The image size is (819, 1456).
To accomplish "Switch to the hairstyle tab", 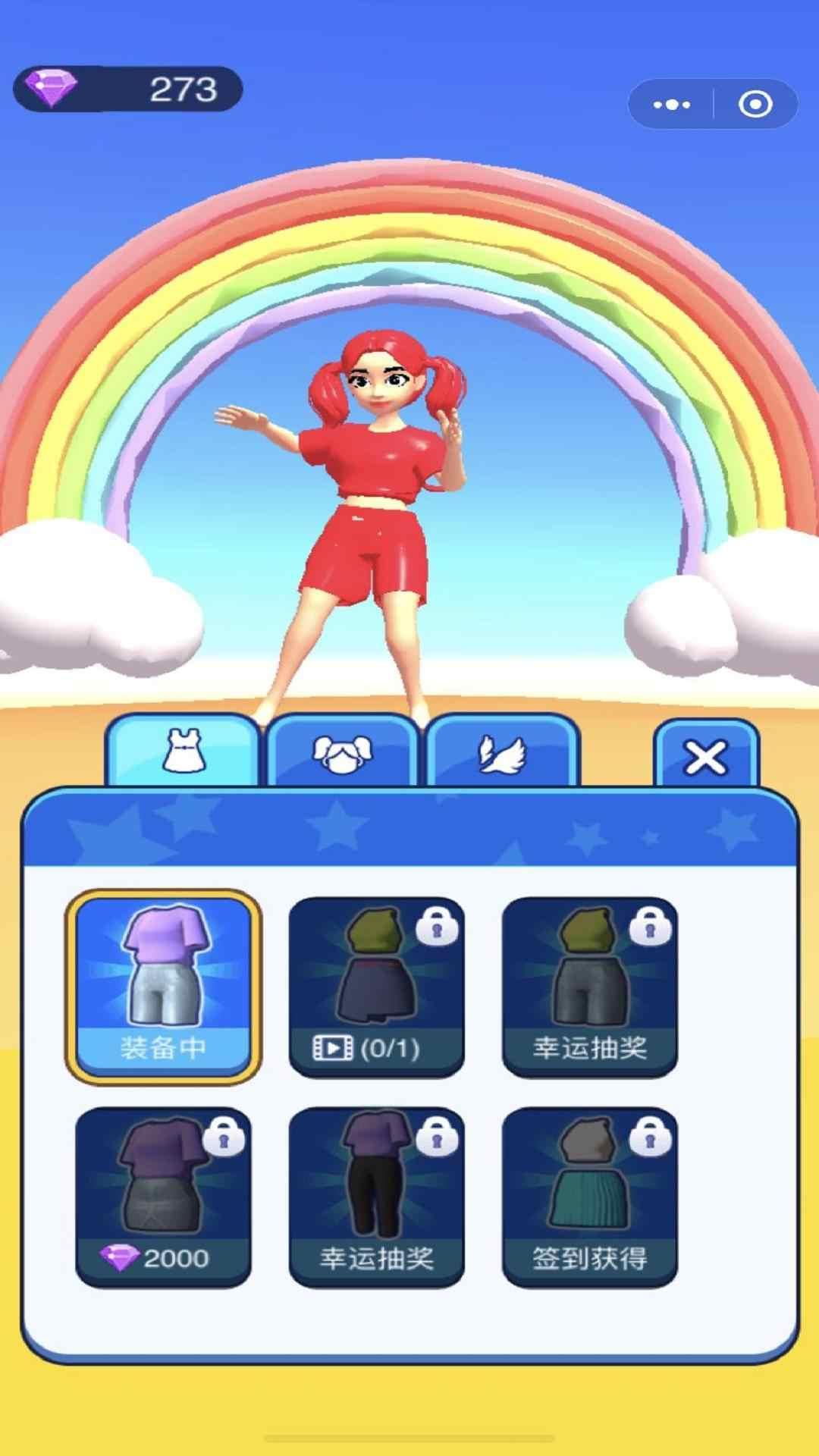I will 343,754.
